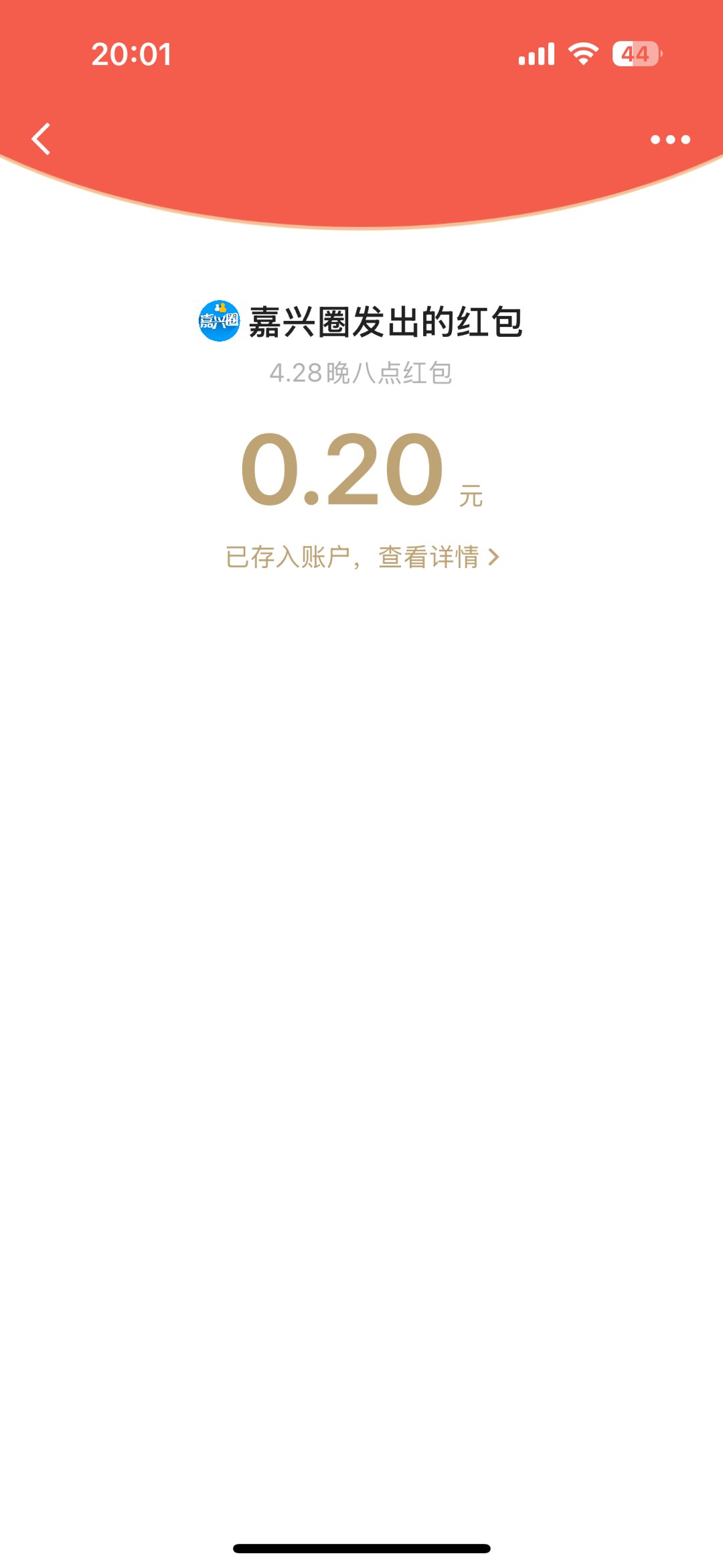Go back using the top-left arrow

tap(42, 139)
